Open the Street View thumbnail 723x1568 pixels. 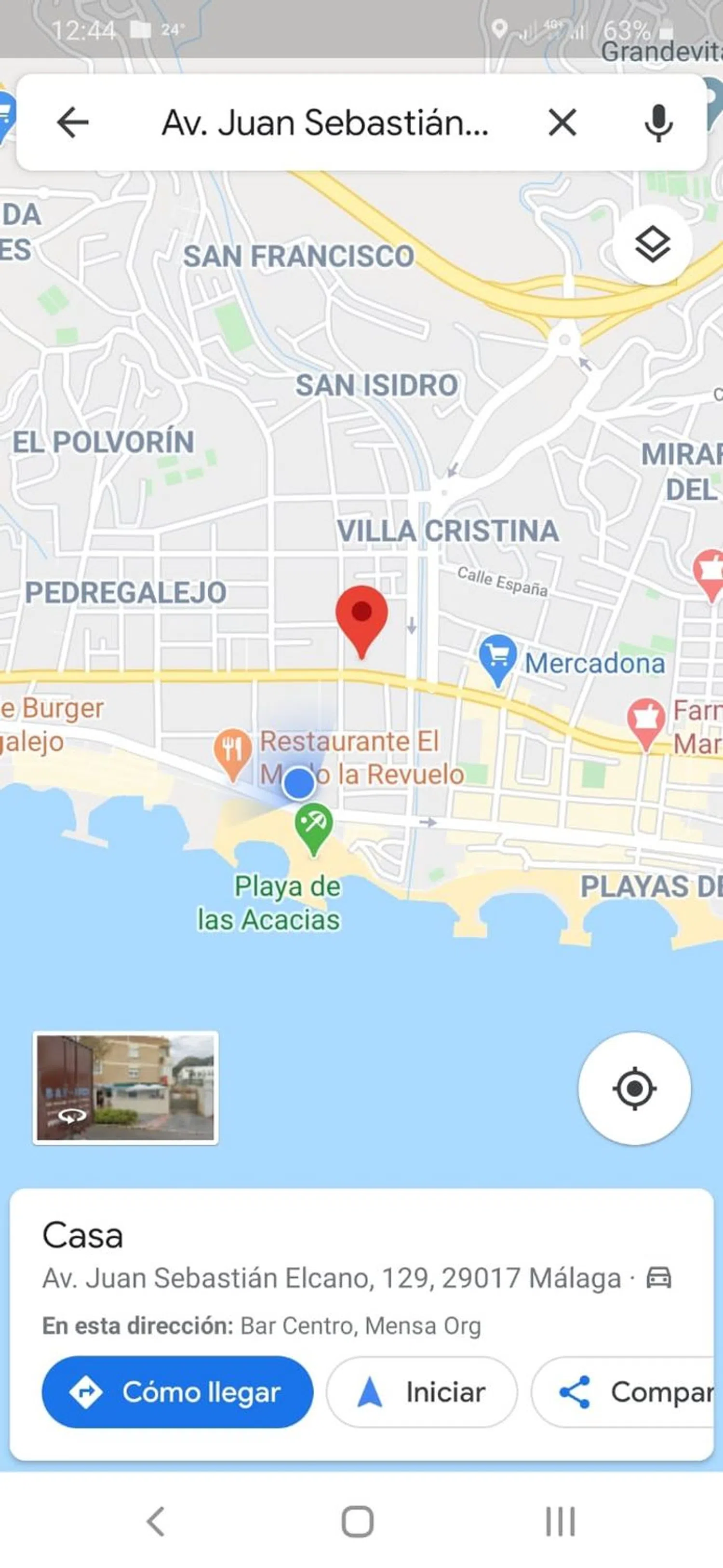pyautogui.click(x=125, y=1088)
